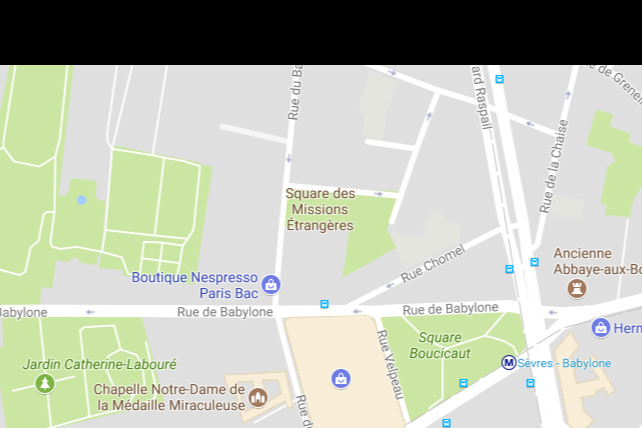Tap the shopping marker beside Rue Velpeau

click(x=341, y=378)
